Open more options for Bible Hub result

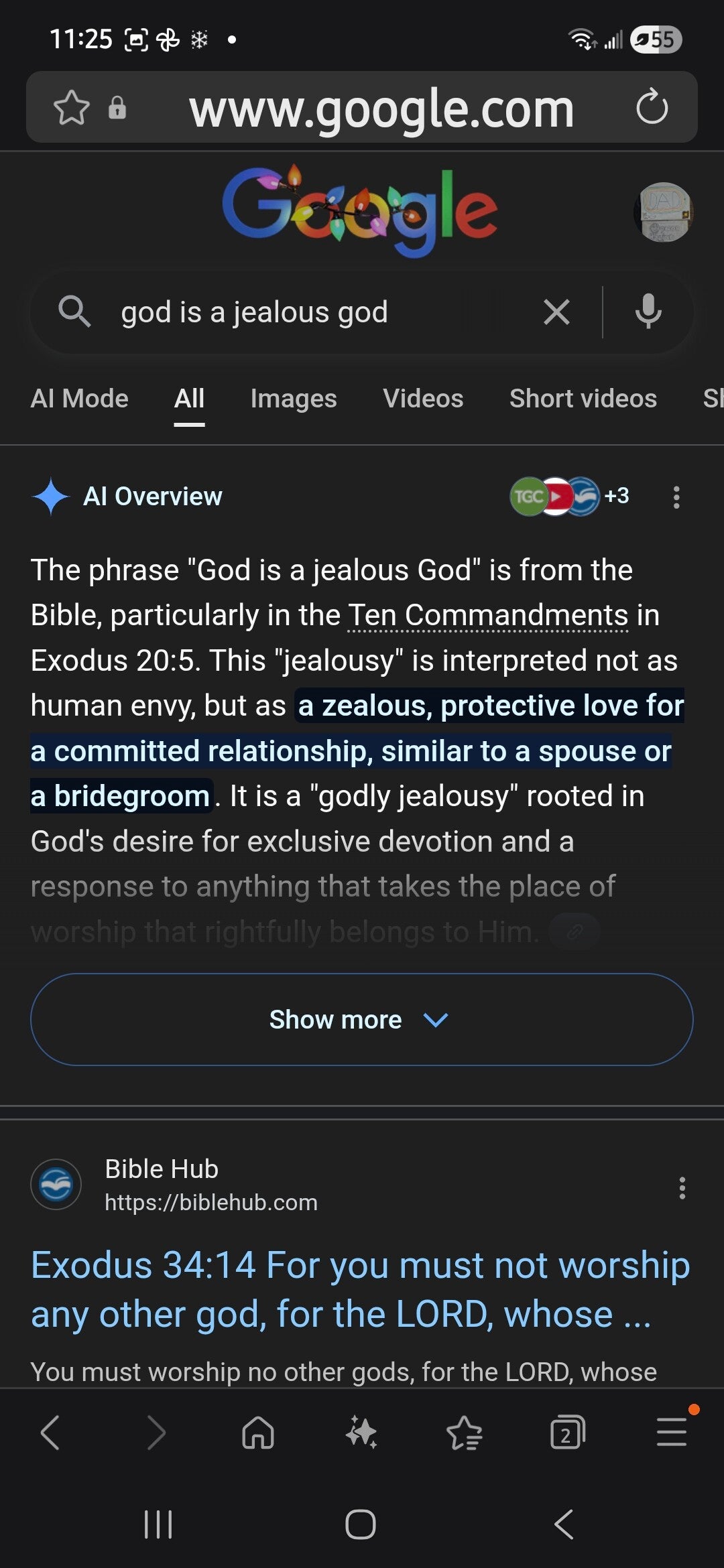coord(682,1187)
